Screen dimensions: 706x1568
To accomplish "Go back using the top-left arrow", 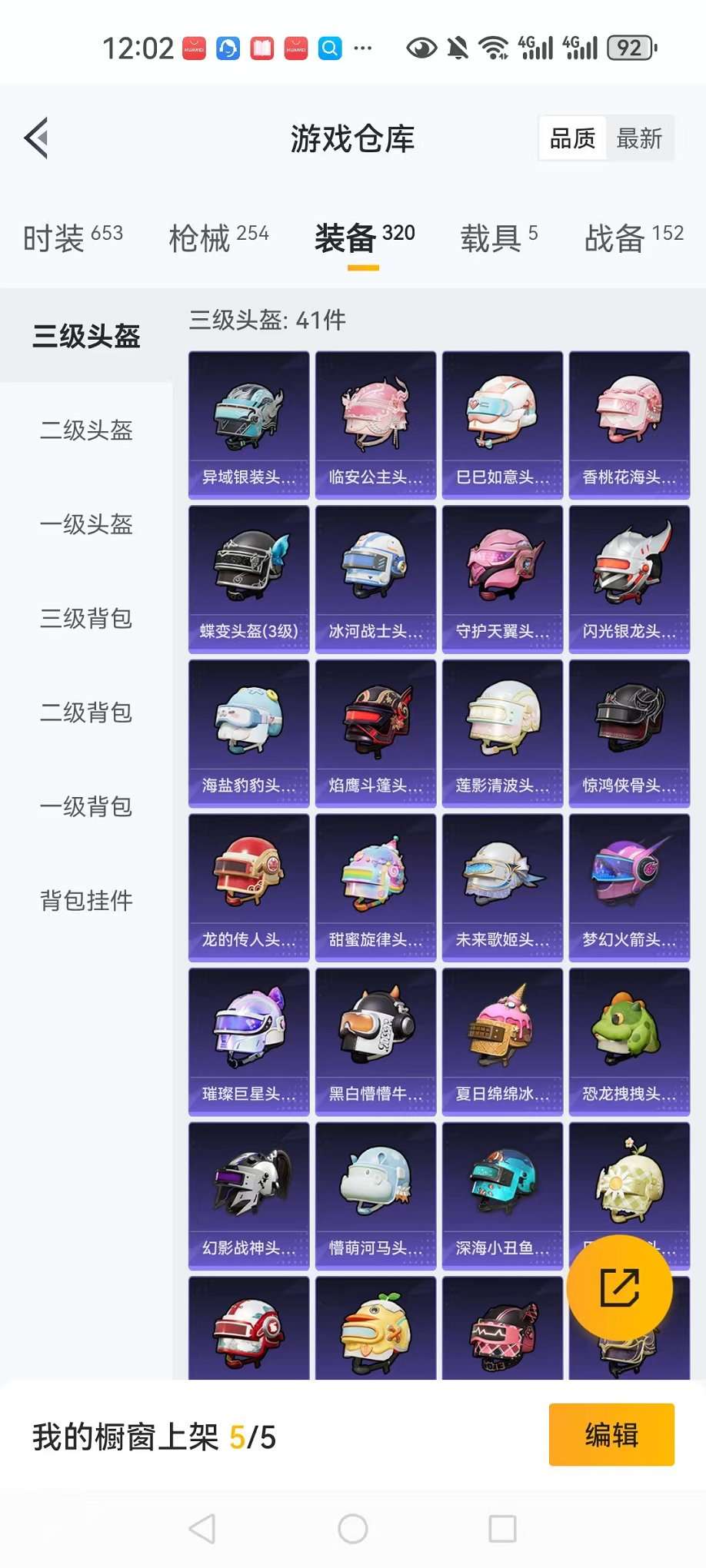I will coord(36,138).
